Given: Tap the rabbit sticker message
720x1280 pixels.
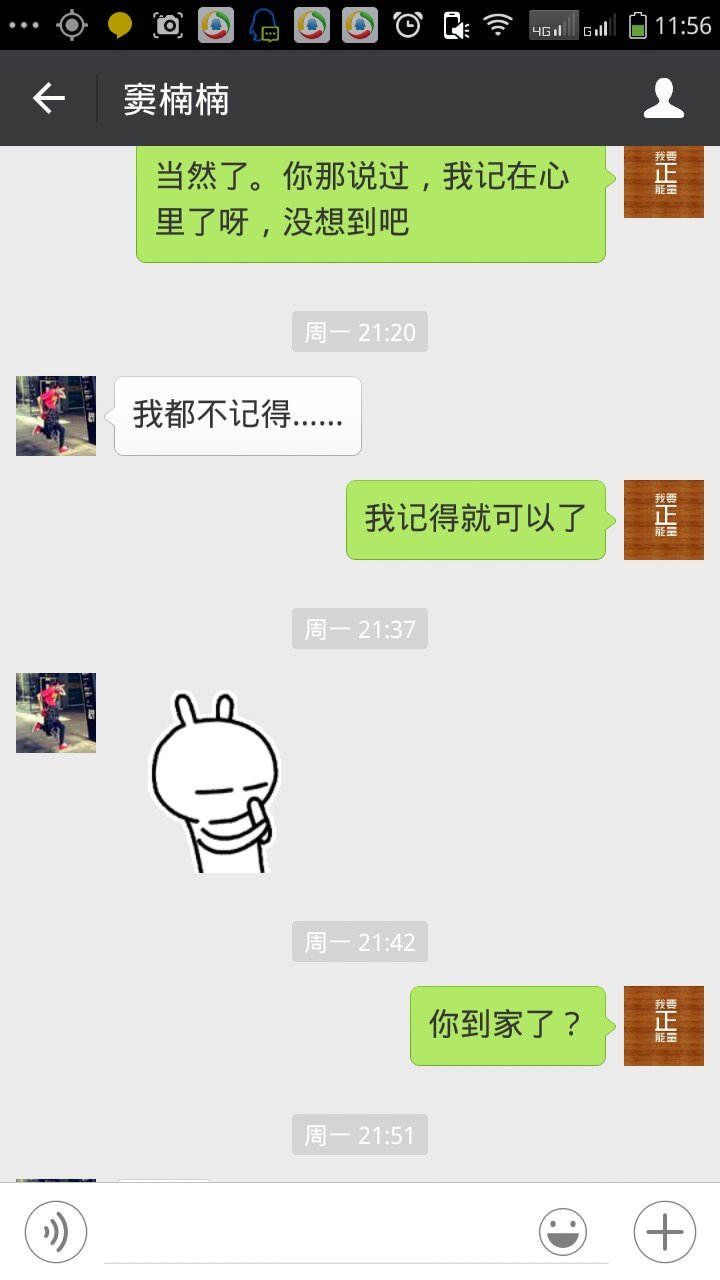Looking at the screenshot, I should pos(215,783).
